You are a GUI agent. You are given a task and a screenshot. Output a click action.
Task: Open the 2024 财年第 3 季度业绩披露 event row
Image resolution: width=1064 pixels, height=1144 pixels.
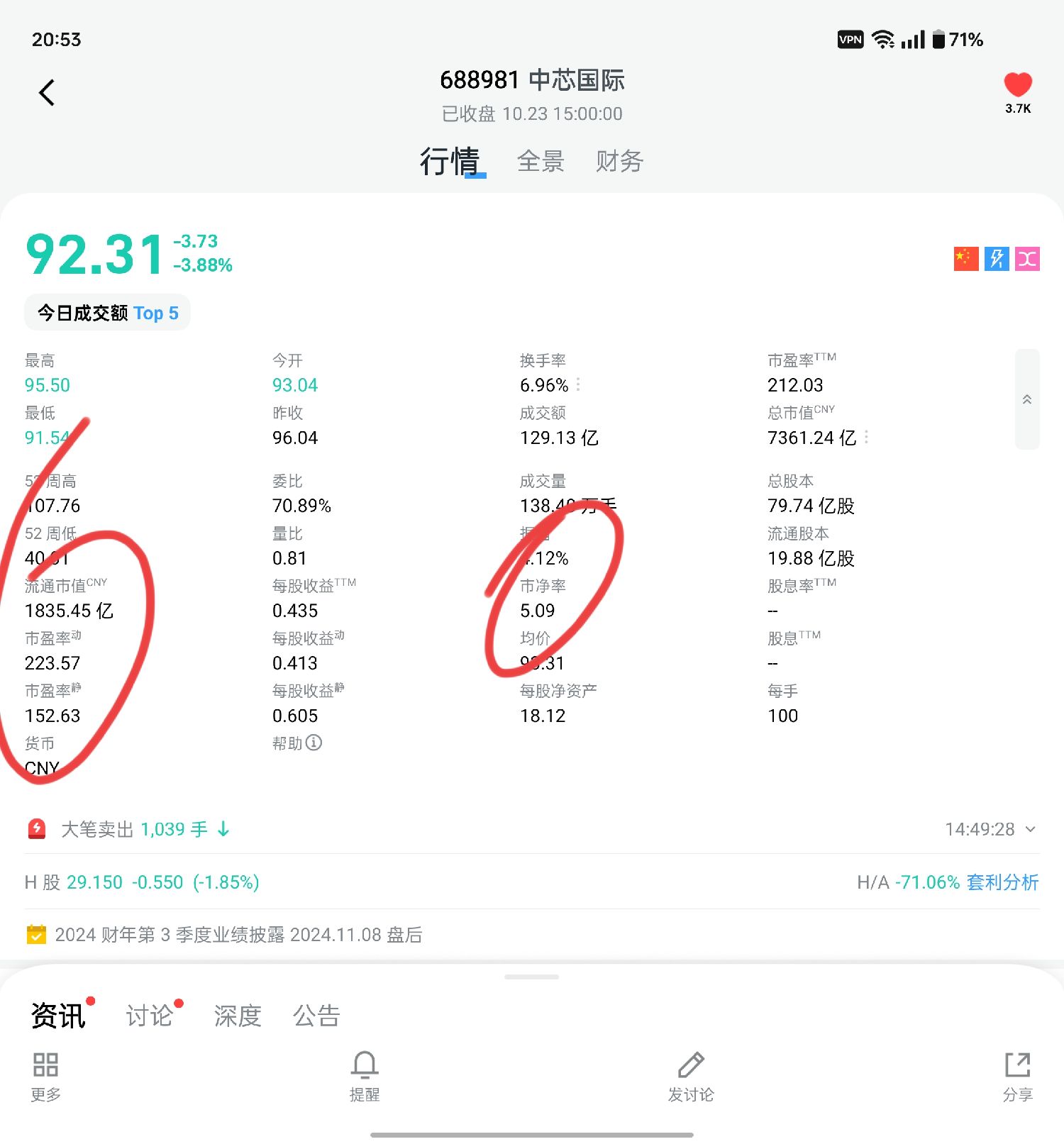click(238, 935)
